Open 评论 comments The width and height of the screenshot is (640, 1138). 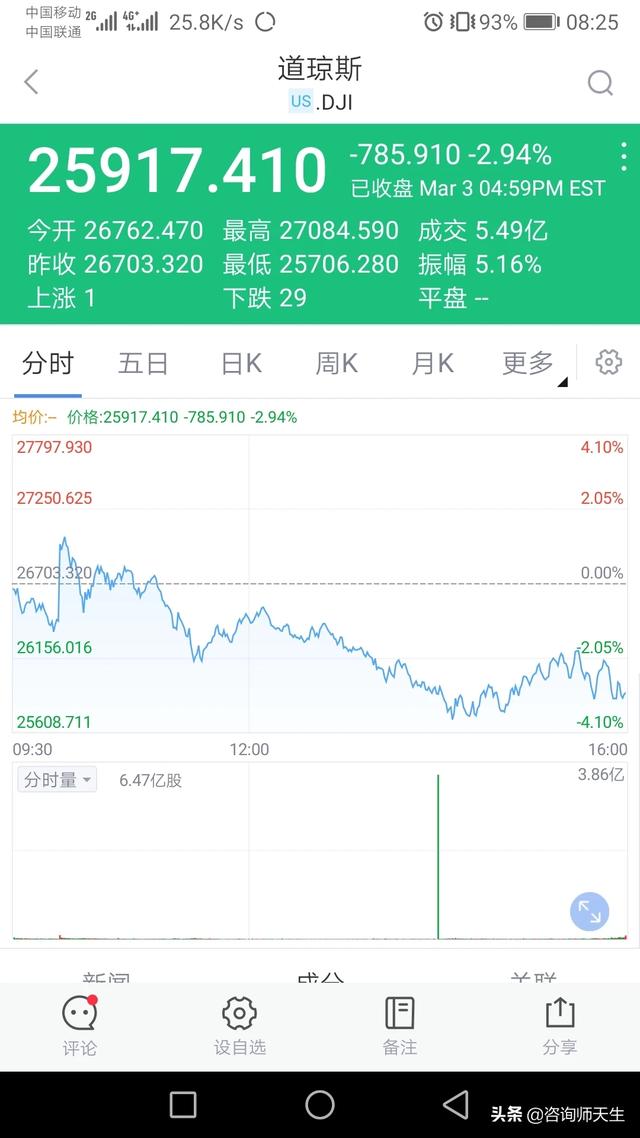79,1026
